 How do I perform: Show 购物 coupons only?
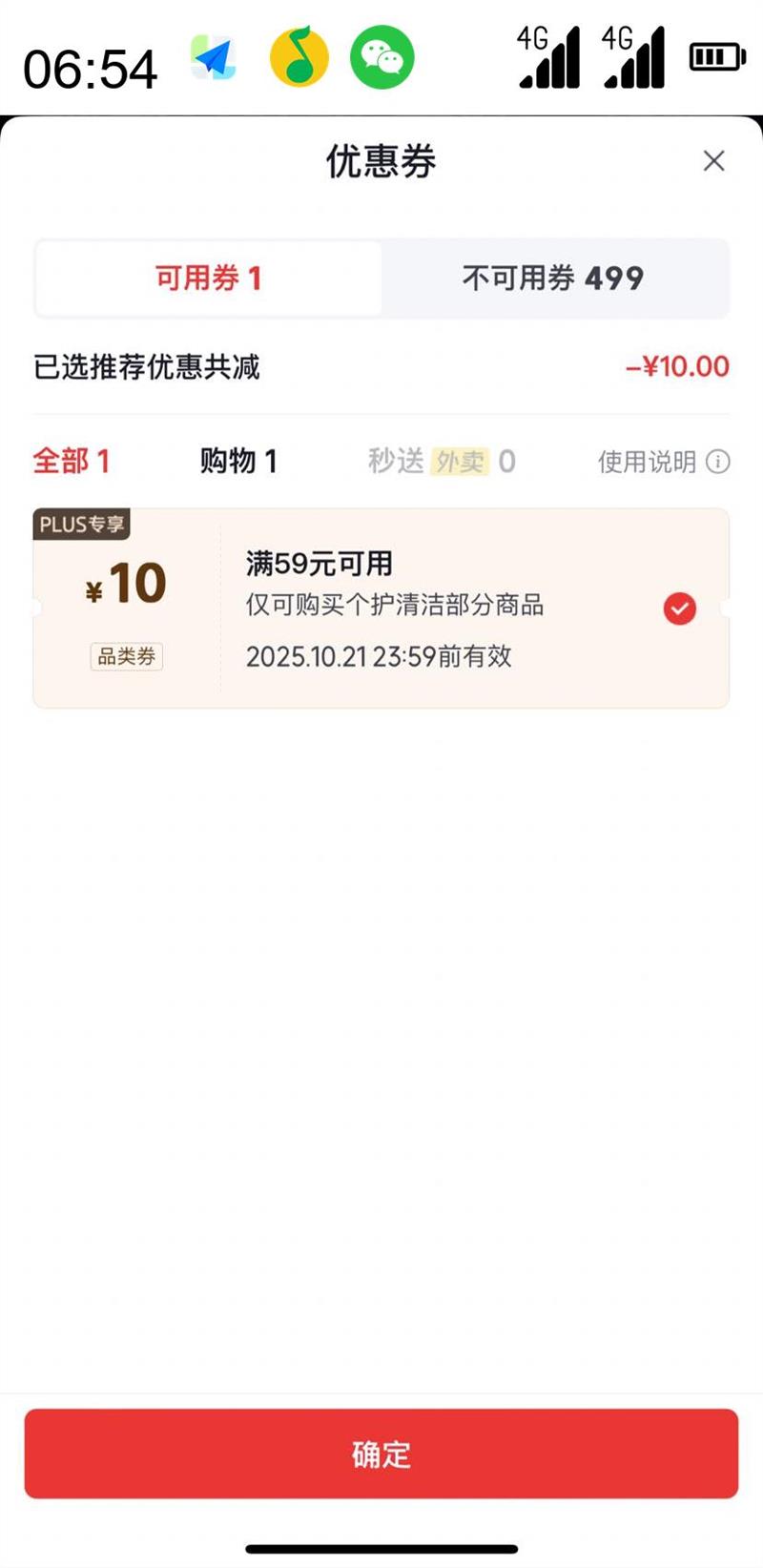(238, 462)
